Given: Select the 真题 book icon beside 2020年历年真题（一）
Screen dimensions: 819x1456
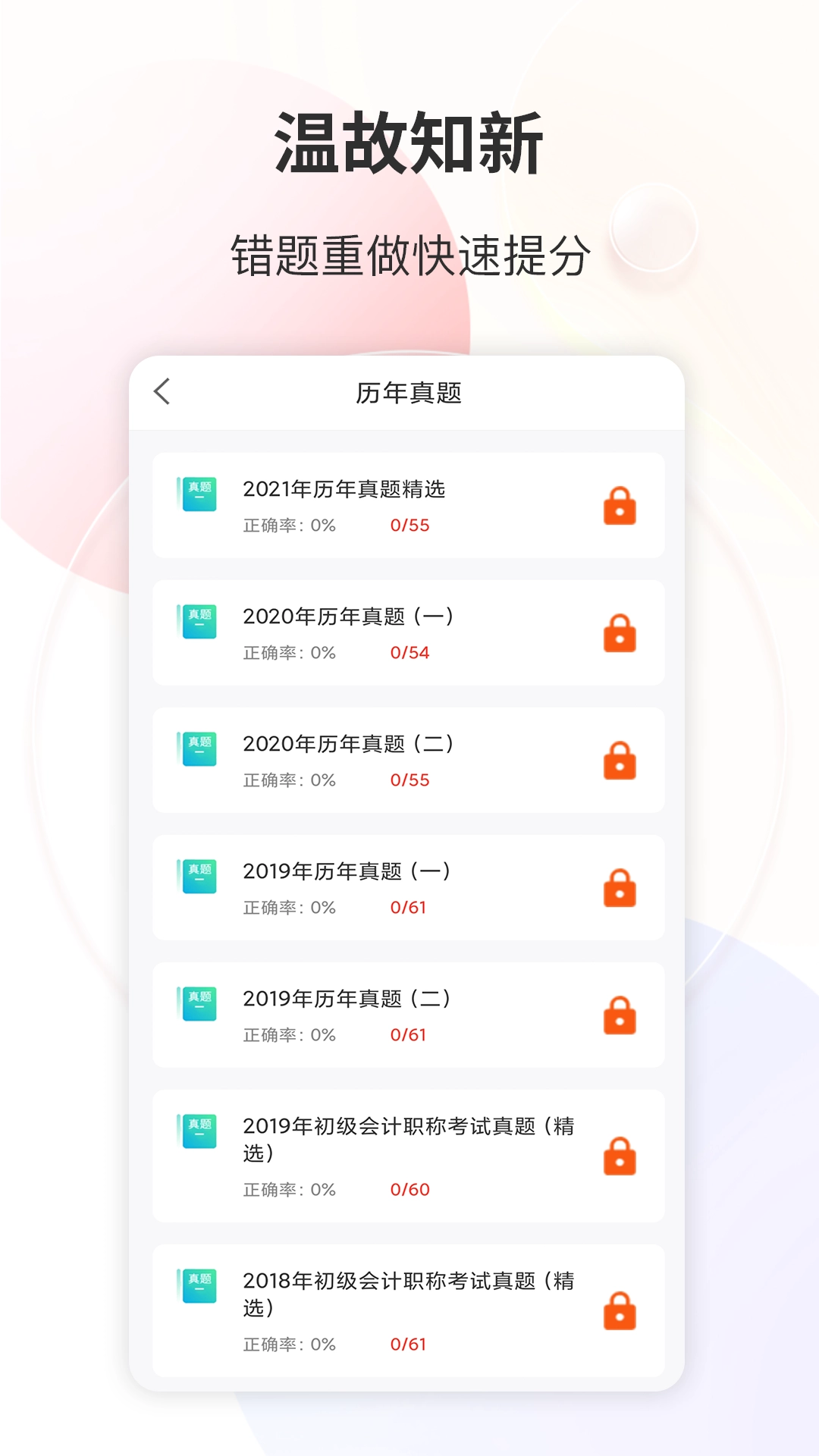Looking at the screenshot, I should click(x=199, y=620).
